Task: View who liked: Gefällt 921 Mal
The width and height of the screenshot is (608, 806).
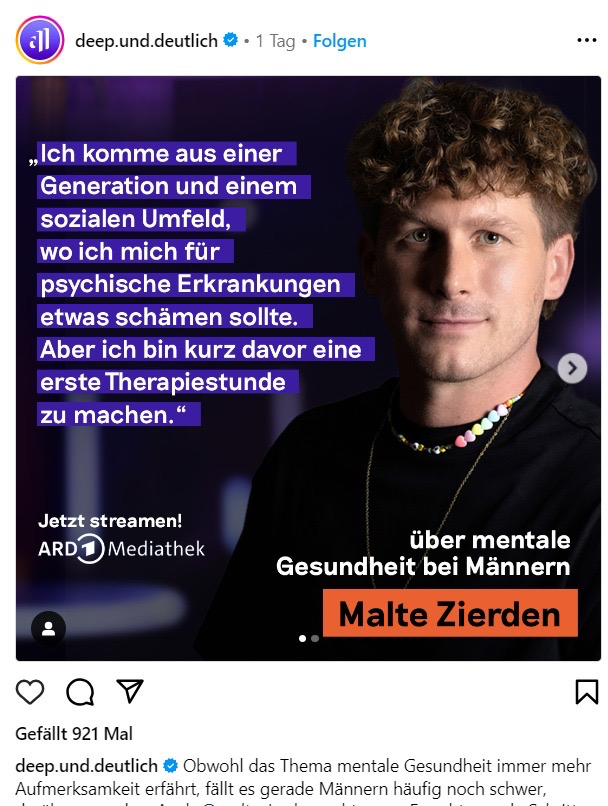Action: (74, 734)
